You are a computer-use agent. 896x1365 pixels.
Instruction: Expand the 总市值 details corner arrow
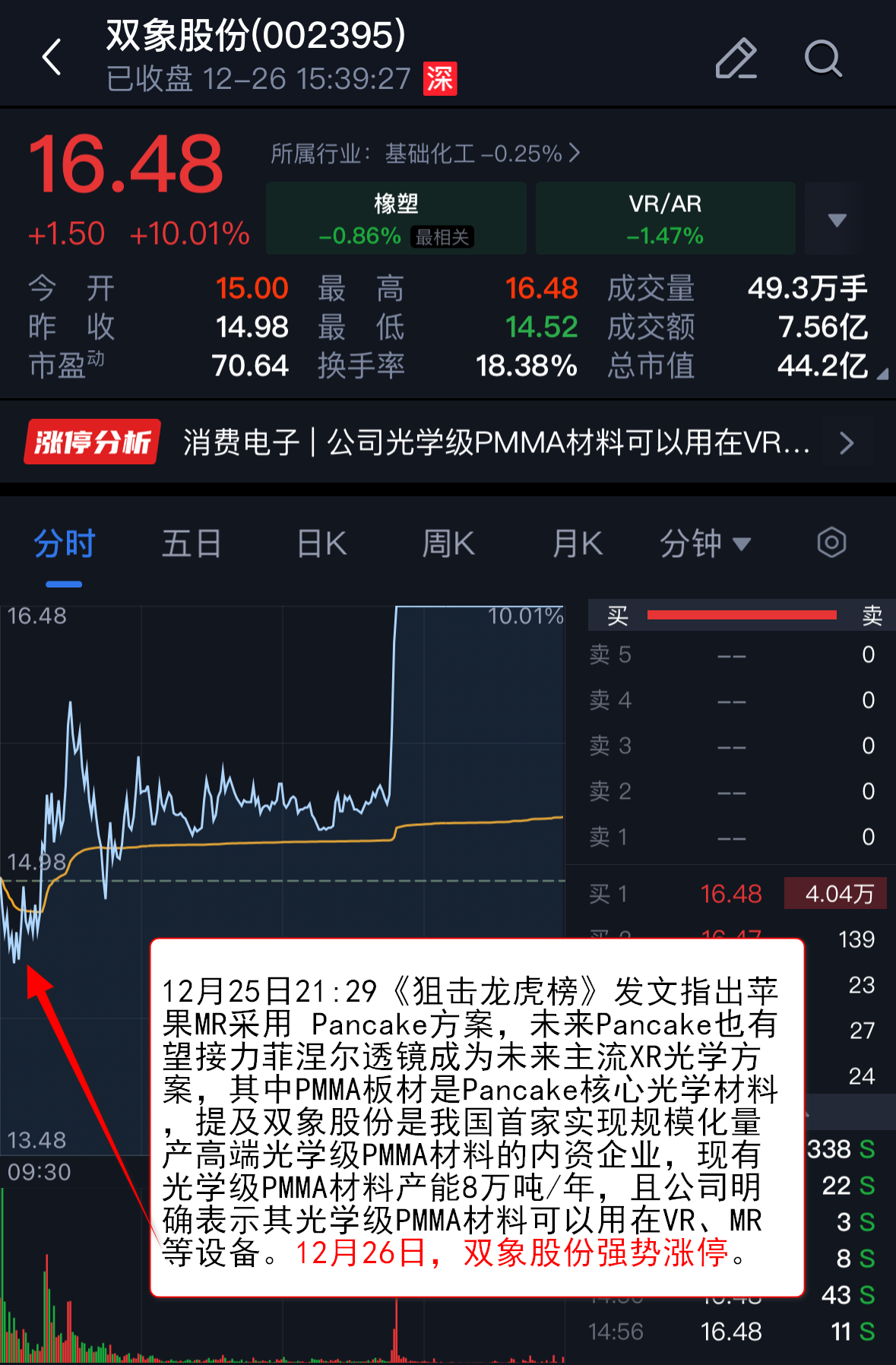pyautogui.click(x=882, y=374)
